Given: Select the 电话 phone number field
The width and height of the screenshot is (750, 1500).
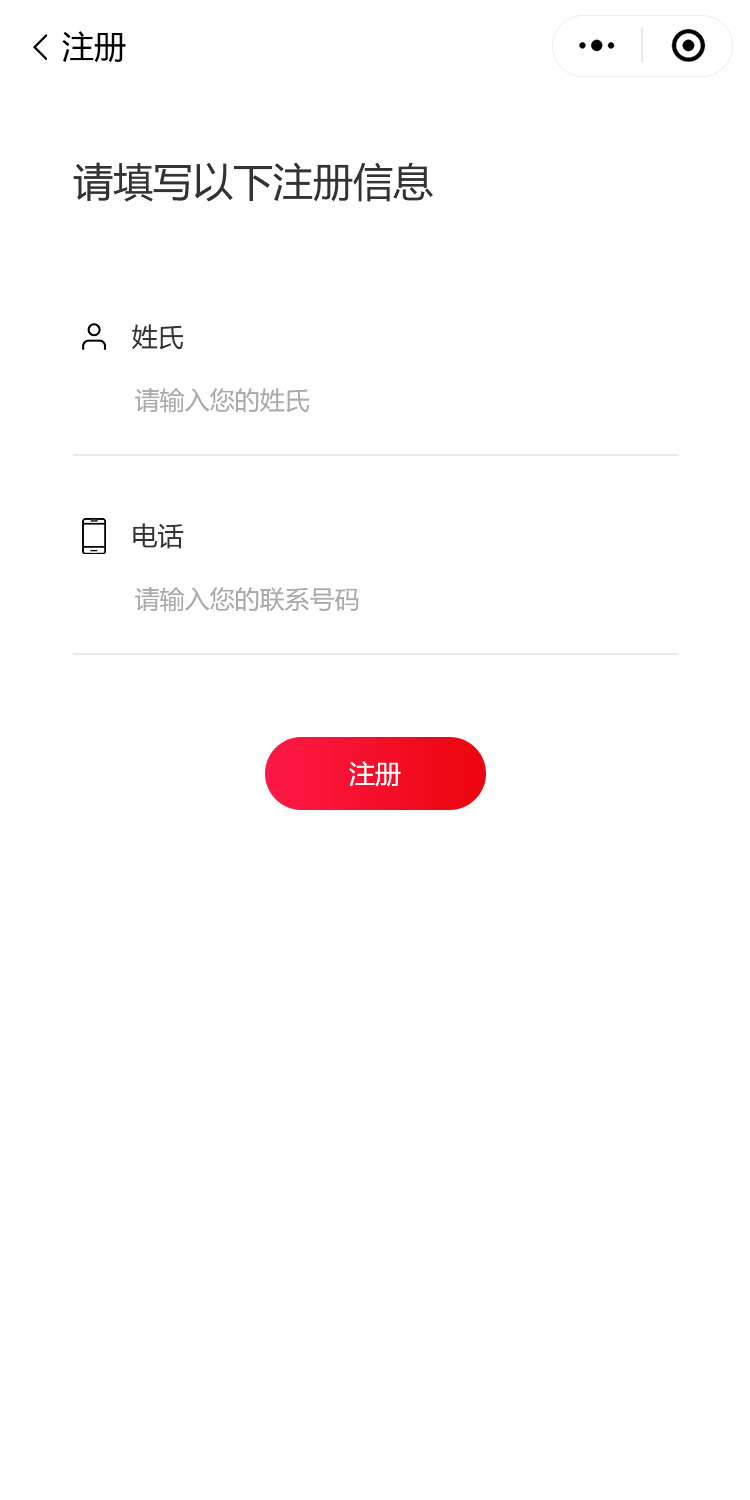Looking at the screenshot, I should [x=400, y=600].
